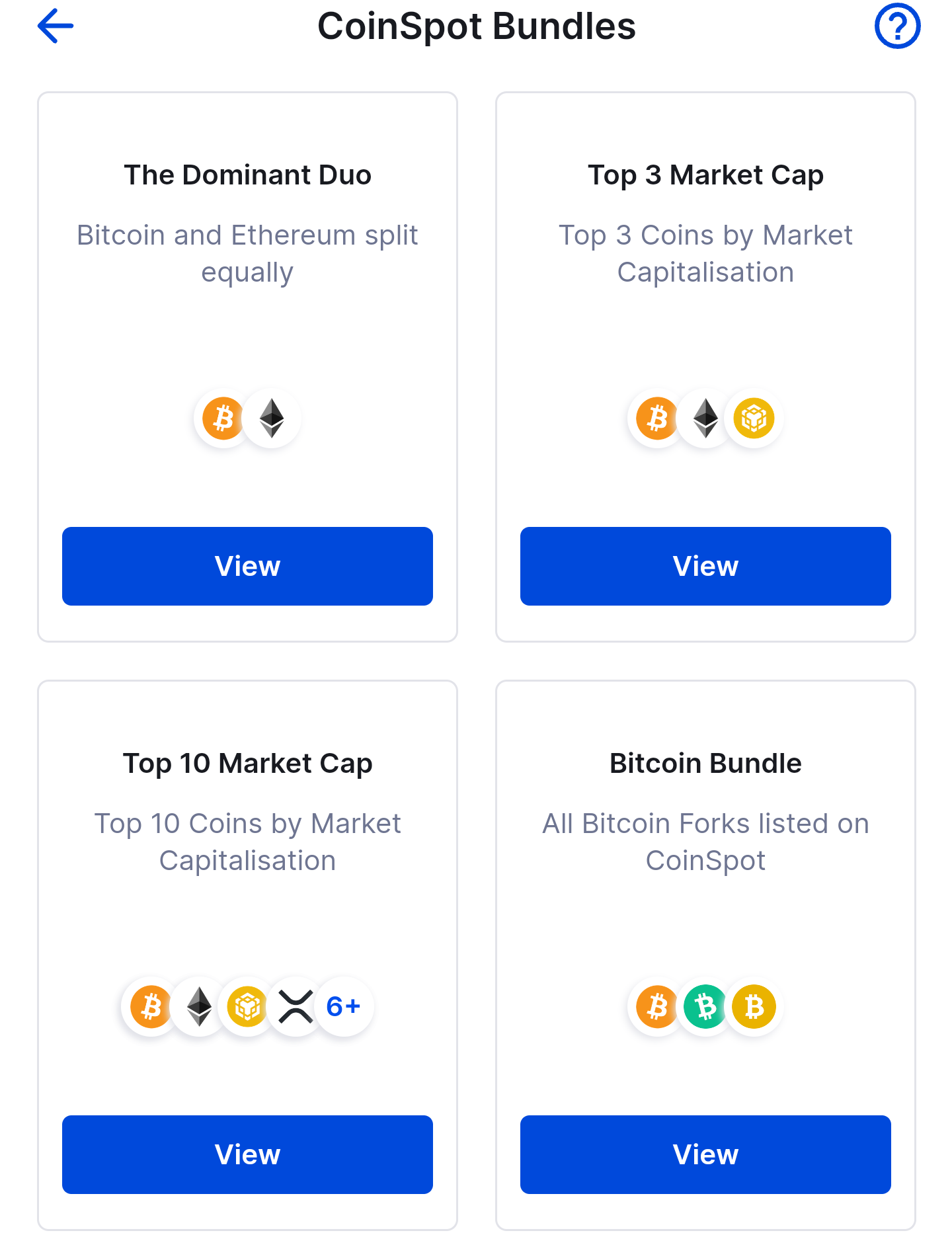View The Dominant Duo bundle
The image size is (952, 1235).
pos(247,566)
